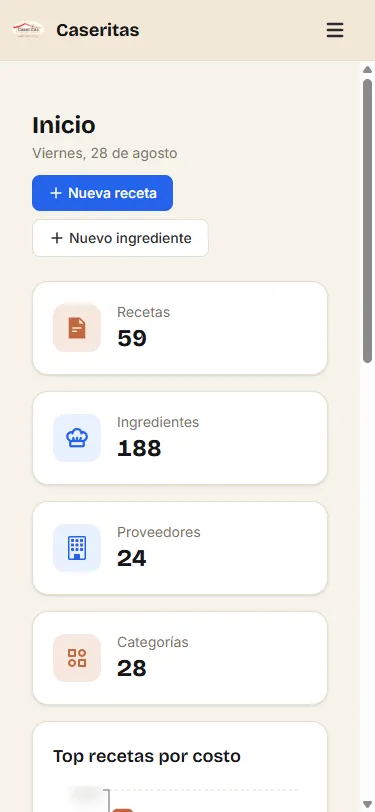
Task: Open the Categorías card
Action: tap(180, 658)
